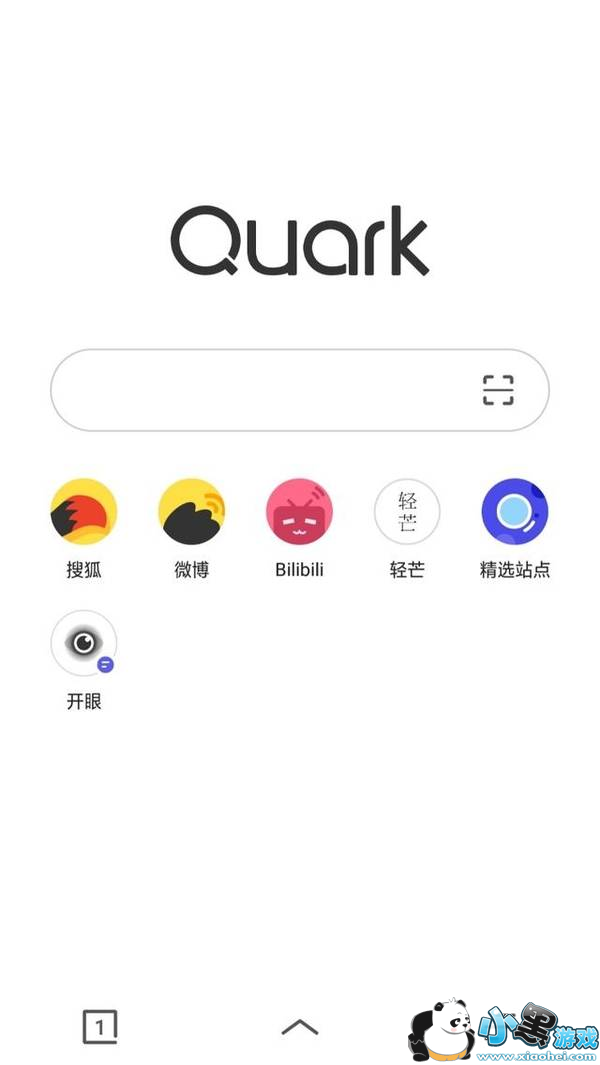Expand the bottom up-arrow panel
The image size is (600, 1065).
300,1026
